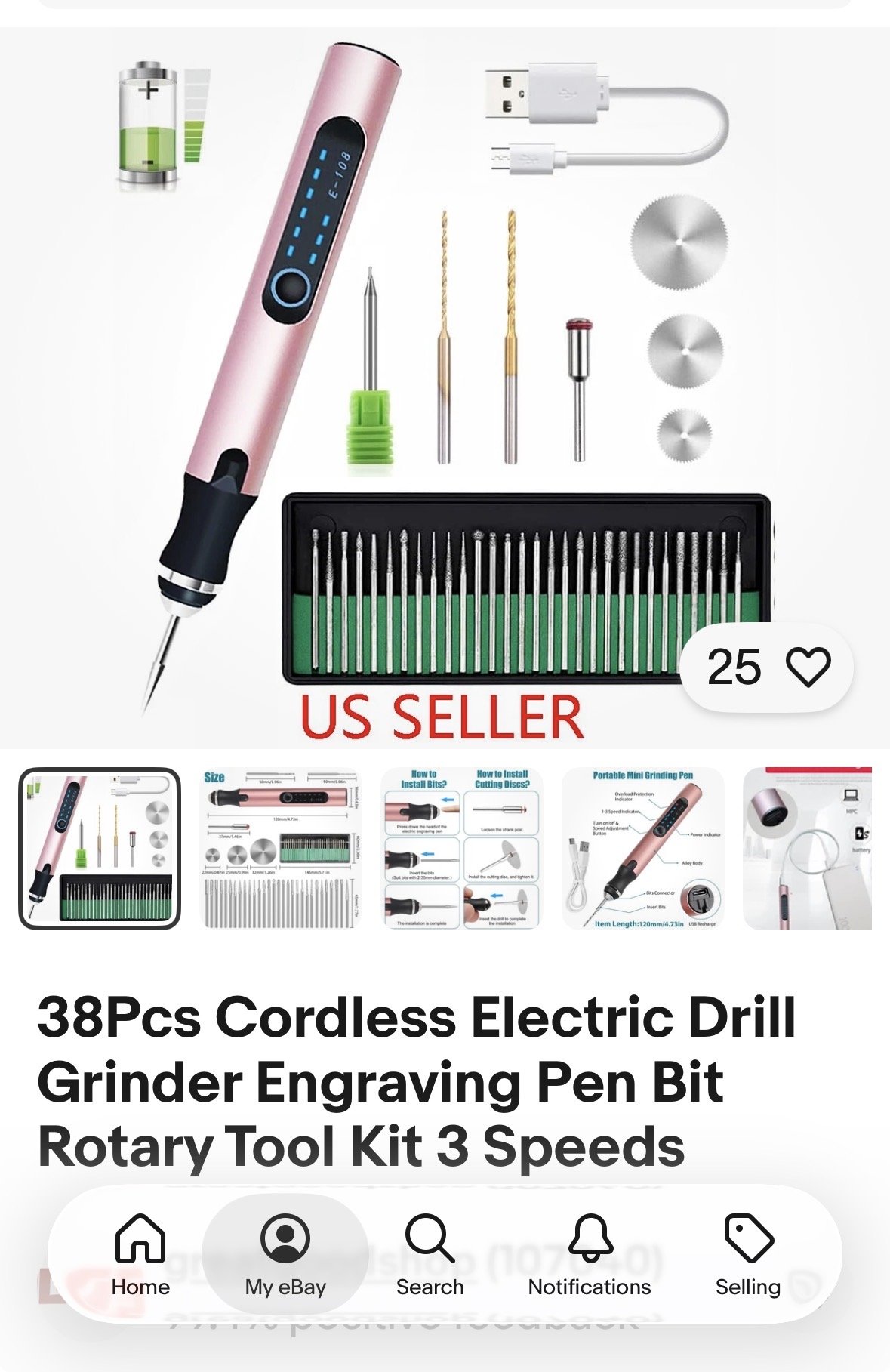This screenshot has height=1372, width=890.
Task: Check the Notifications tab
Action: (590, 1256)
